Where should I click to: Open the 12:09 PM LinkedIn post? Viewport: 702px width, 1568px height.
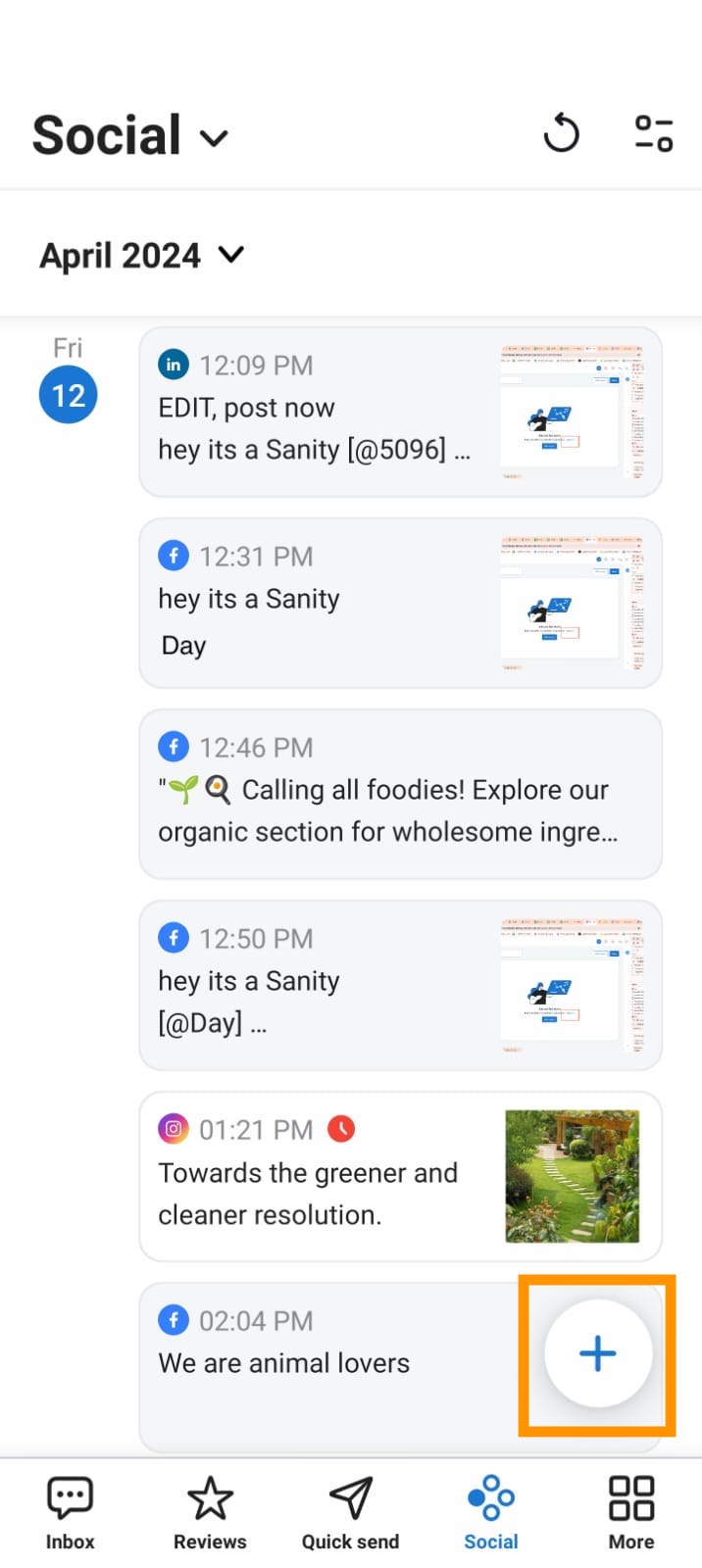tap(400, 412)
